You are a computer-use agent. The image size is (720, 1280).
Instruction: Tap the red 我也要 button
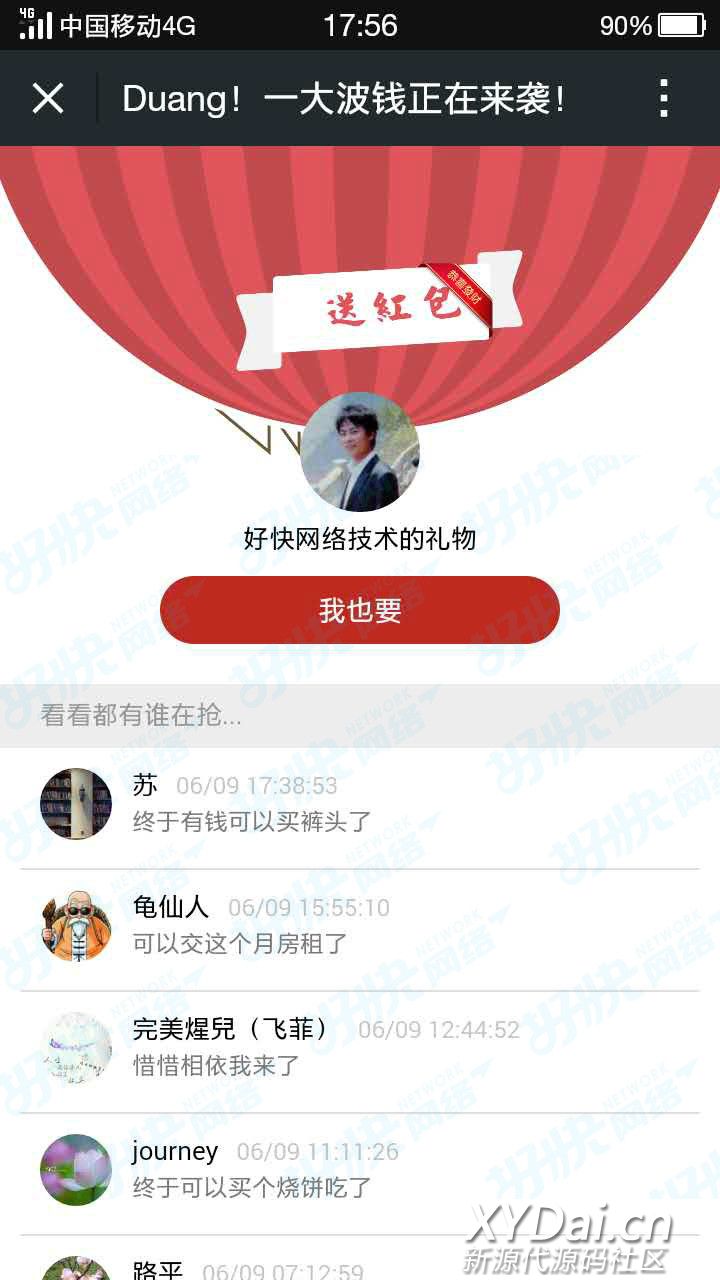click(x=360, y=610)
